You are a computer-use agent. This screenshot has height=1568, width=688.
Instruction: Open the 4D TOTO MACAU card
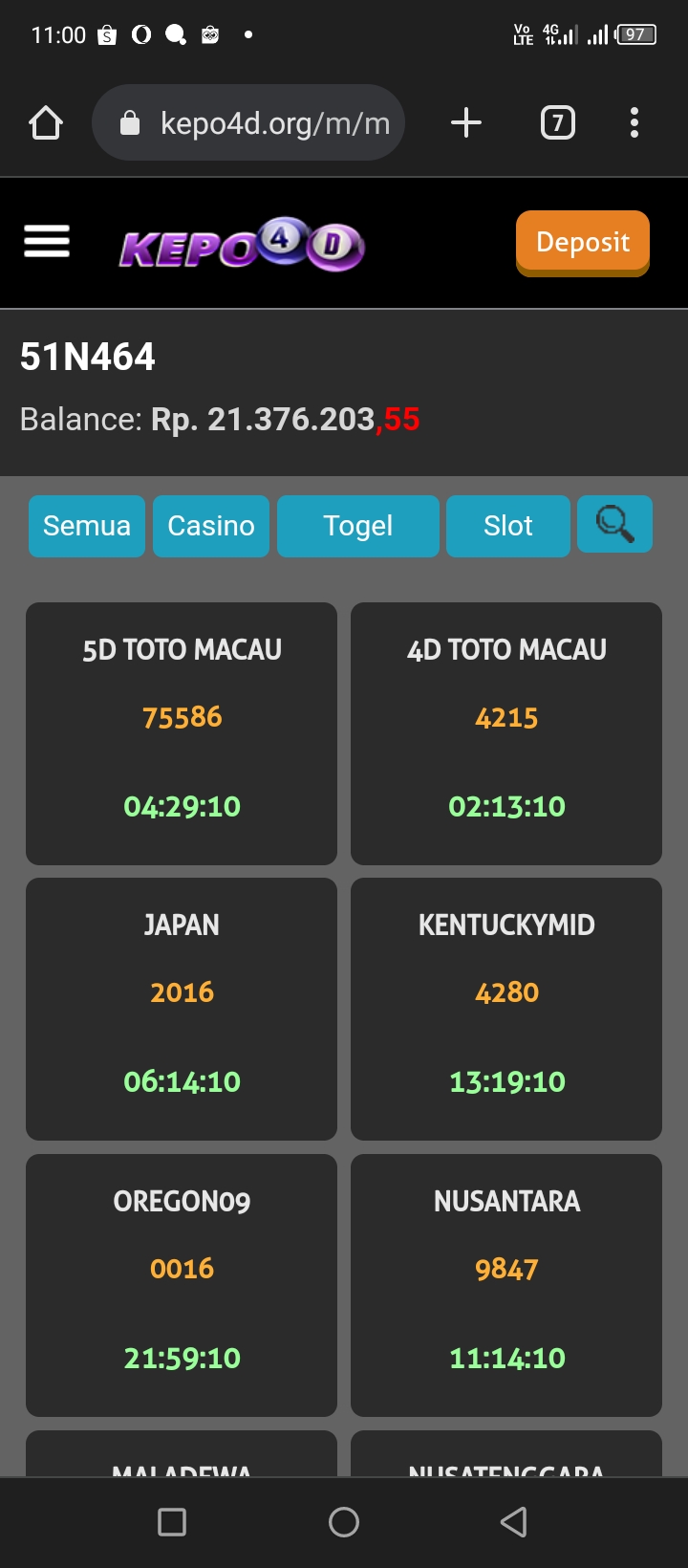[x=506, y=733]
